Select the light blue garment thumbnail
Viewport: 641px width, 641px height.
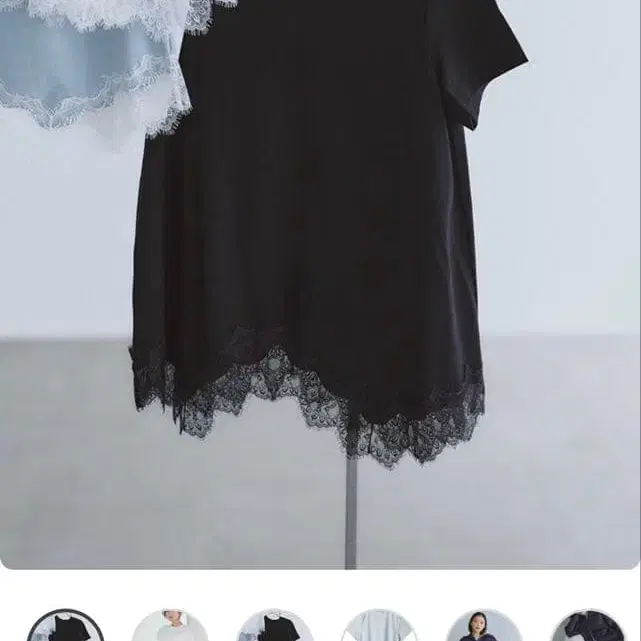pos(379,625)
